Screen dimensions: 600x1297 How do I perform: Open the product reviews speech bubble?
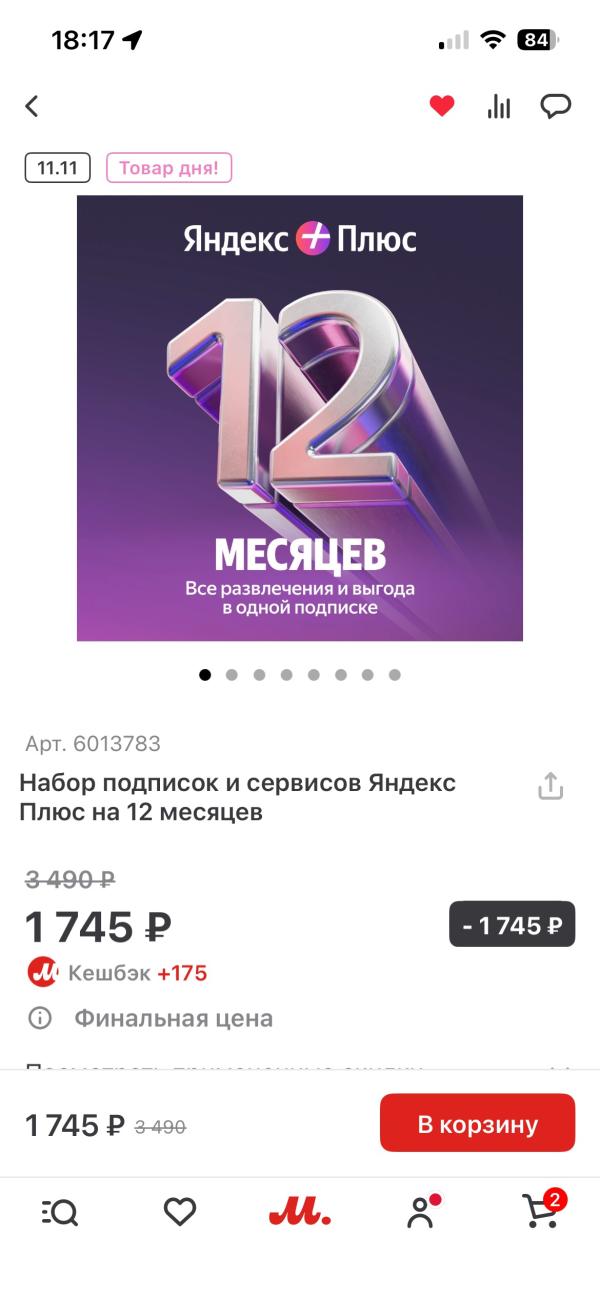(x=556, y=106)
